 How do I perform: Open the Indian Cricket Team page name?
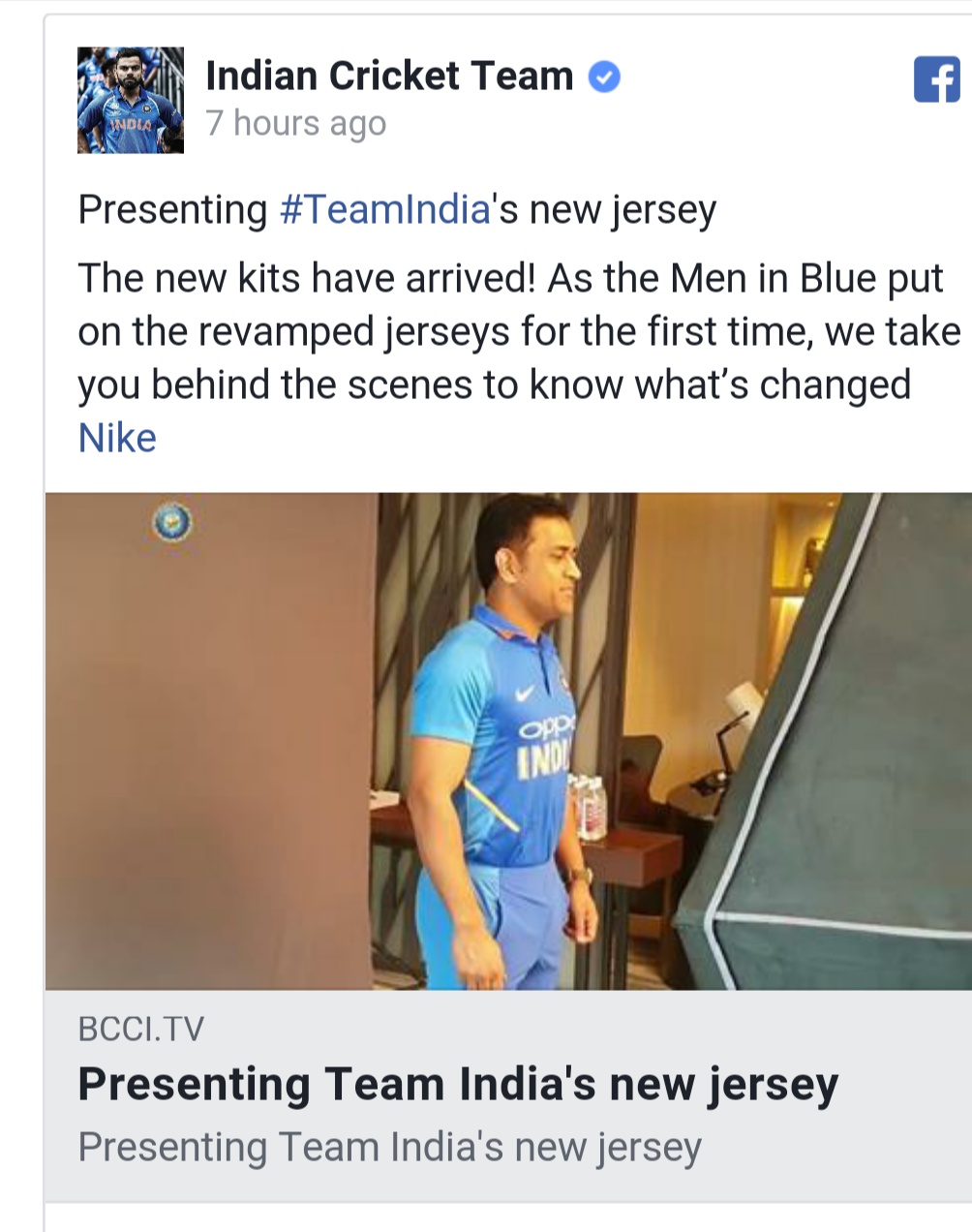[388, 76]
